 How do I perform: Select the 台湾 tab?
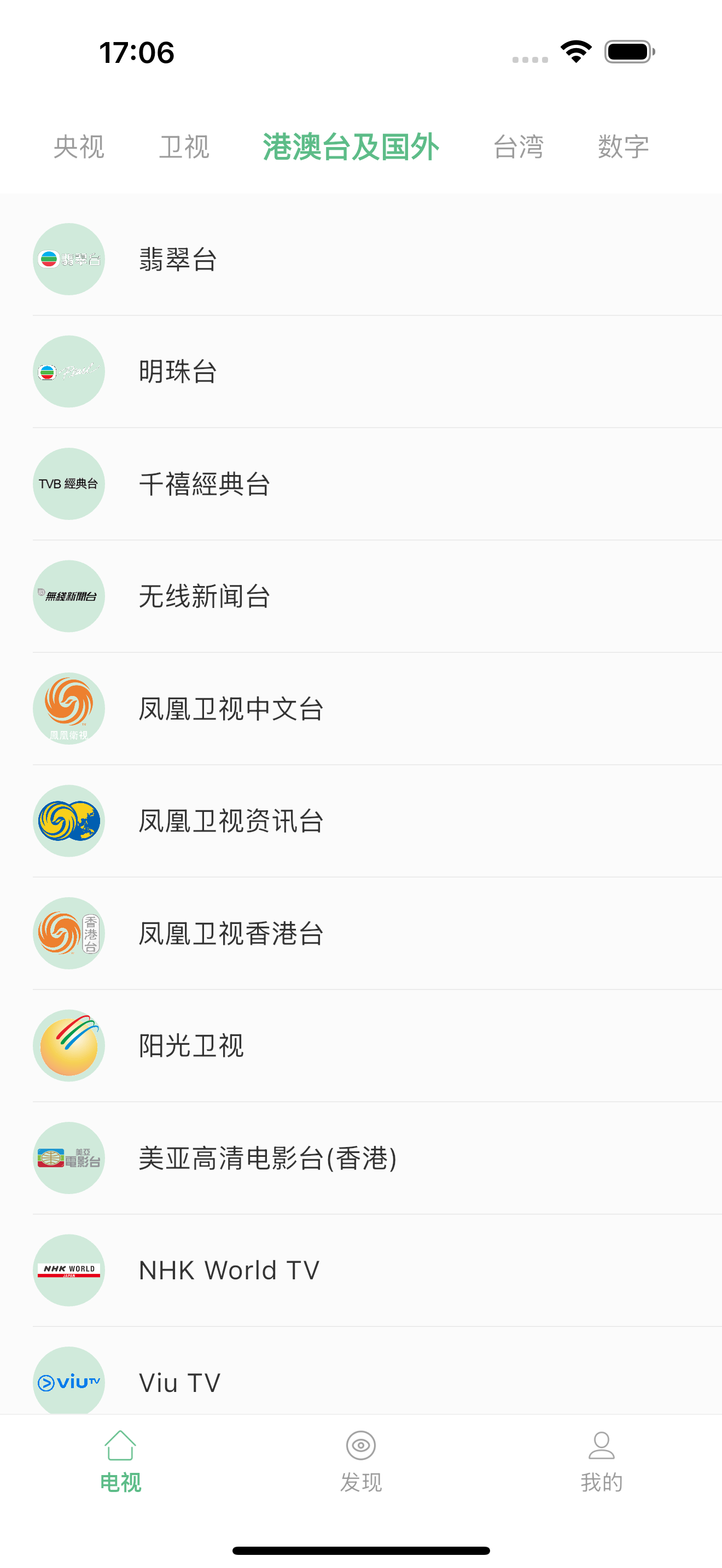click(518, 147)
